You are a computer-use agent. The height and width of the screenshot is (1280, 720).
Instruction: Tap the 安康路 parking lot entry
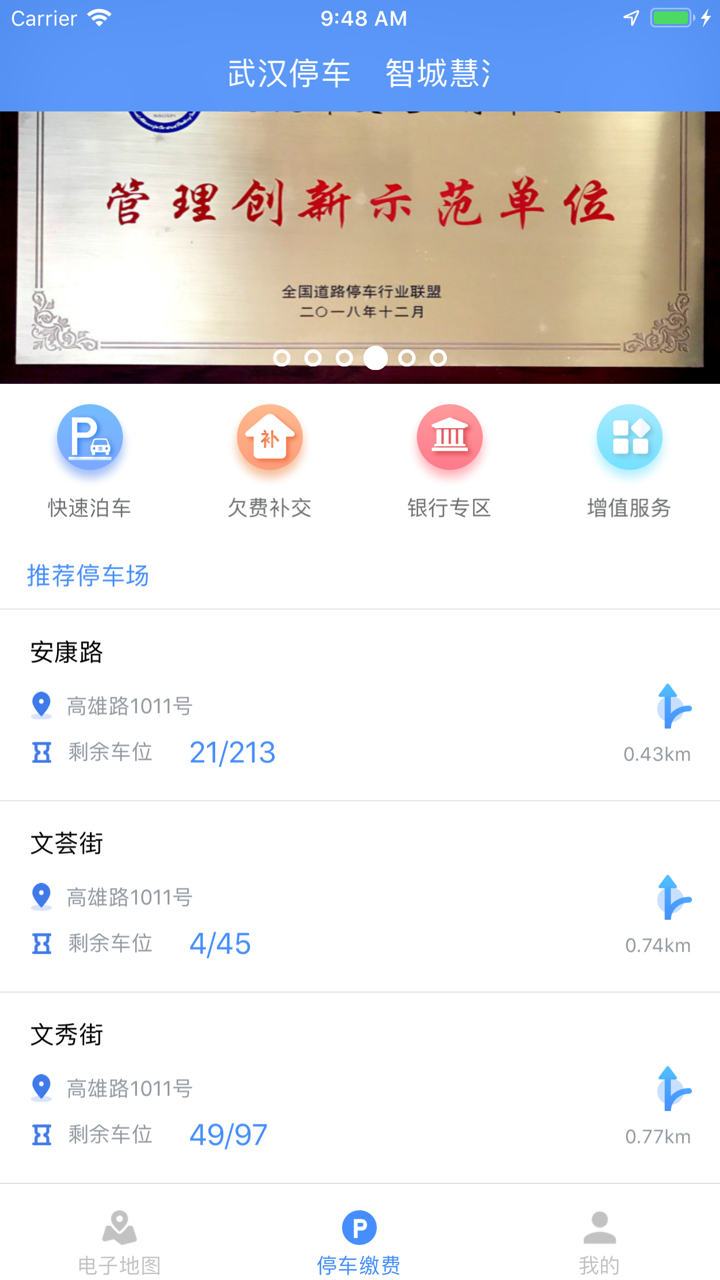360,700
